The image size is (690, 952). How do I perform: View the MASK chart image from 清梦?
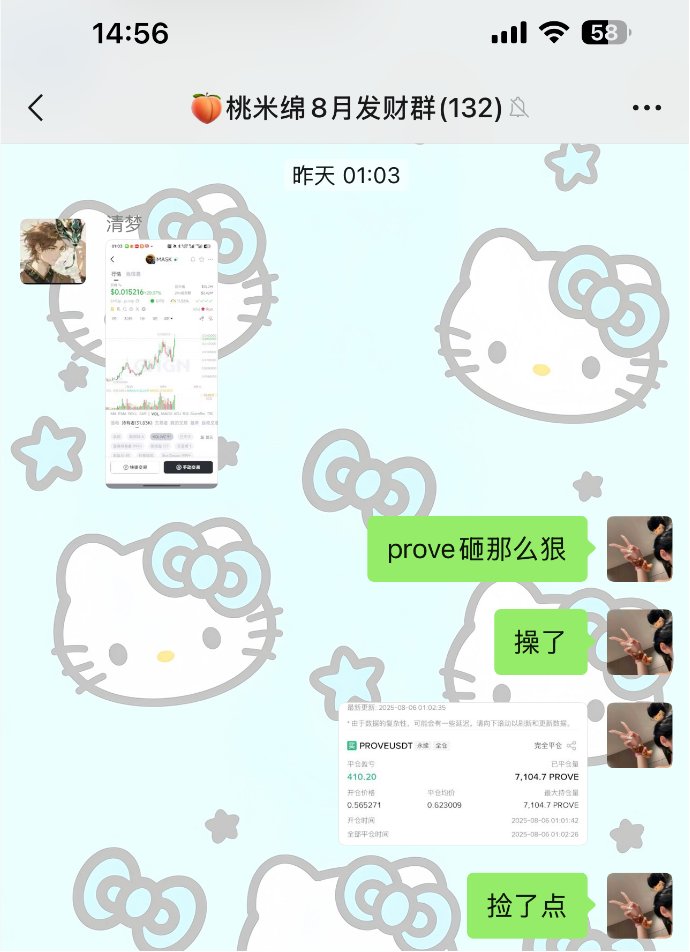(161, 364)
